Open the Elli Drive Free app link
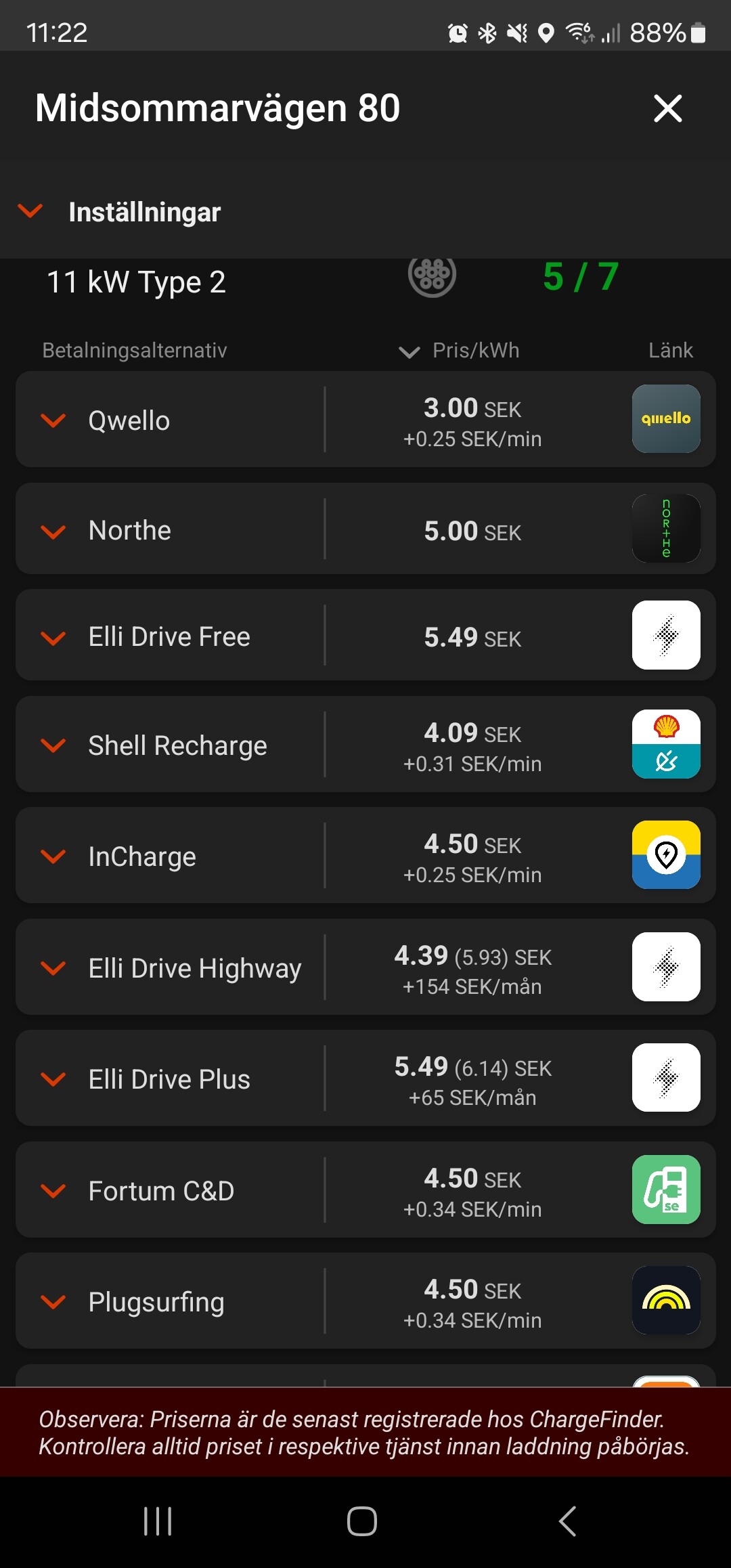 (666, 635)
